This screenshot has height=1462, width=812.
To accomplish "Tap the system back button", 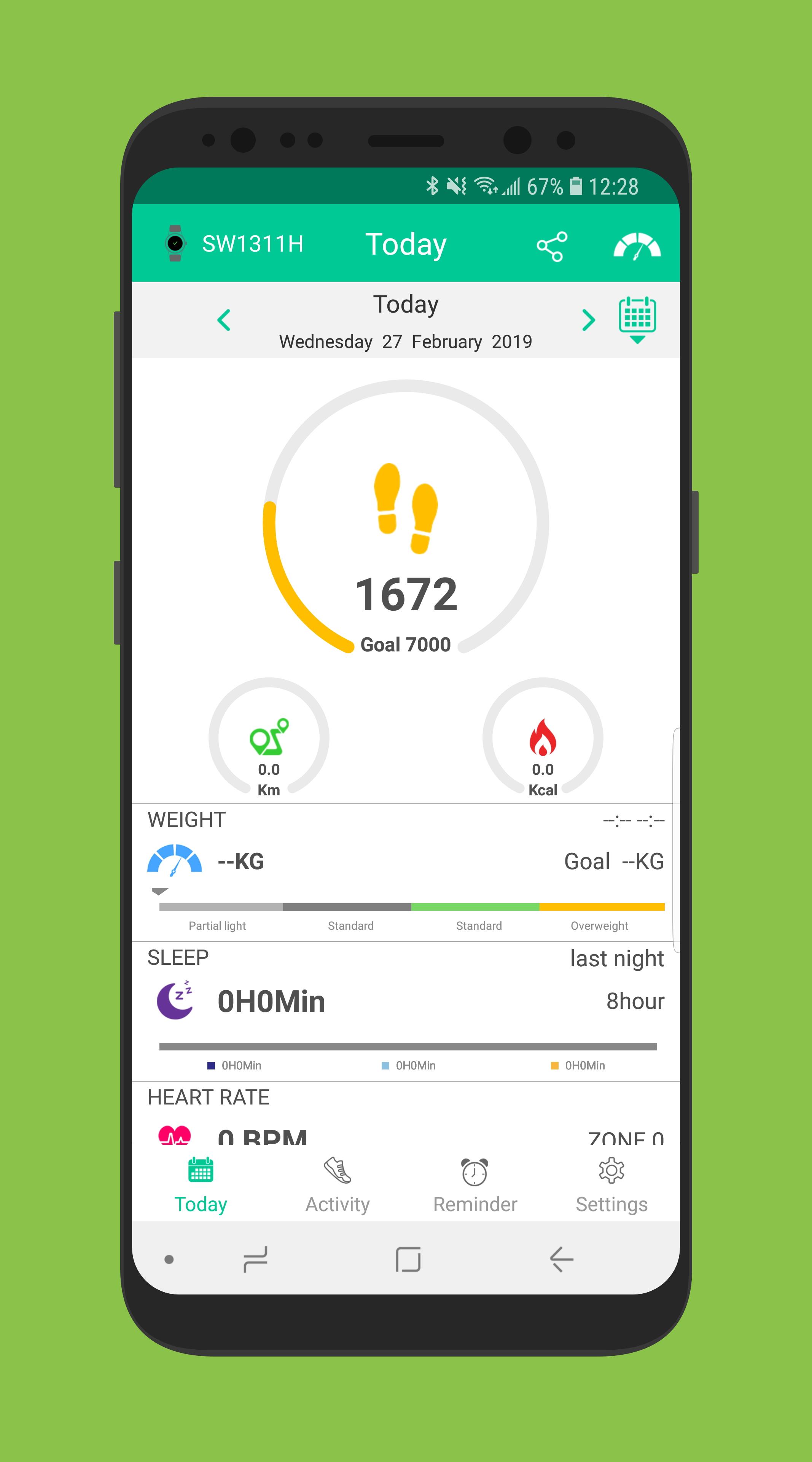I will [x=561, y=1259].
